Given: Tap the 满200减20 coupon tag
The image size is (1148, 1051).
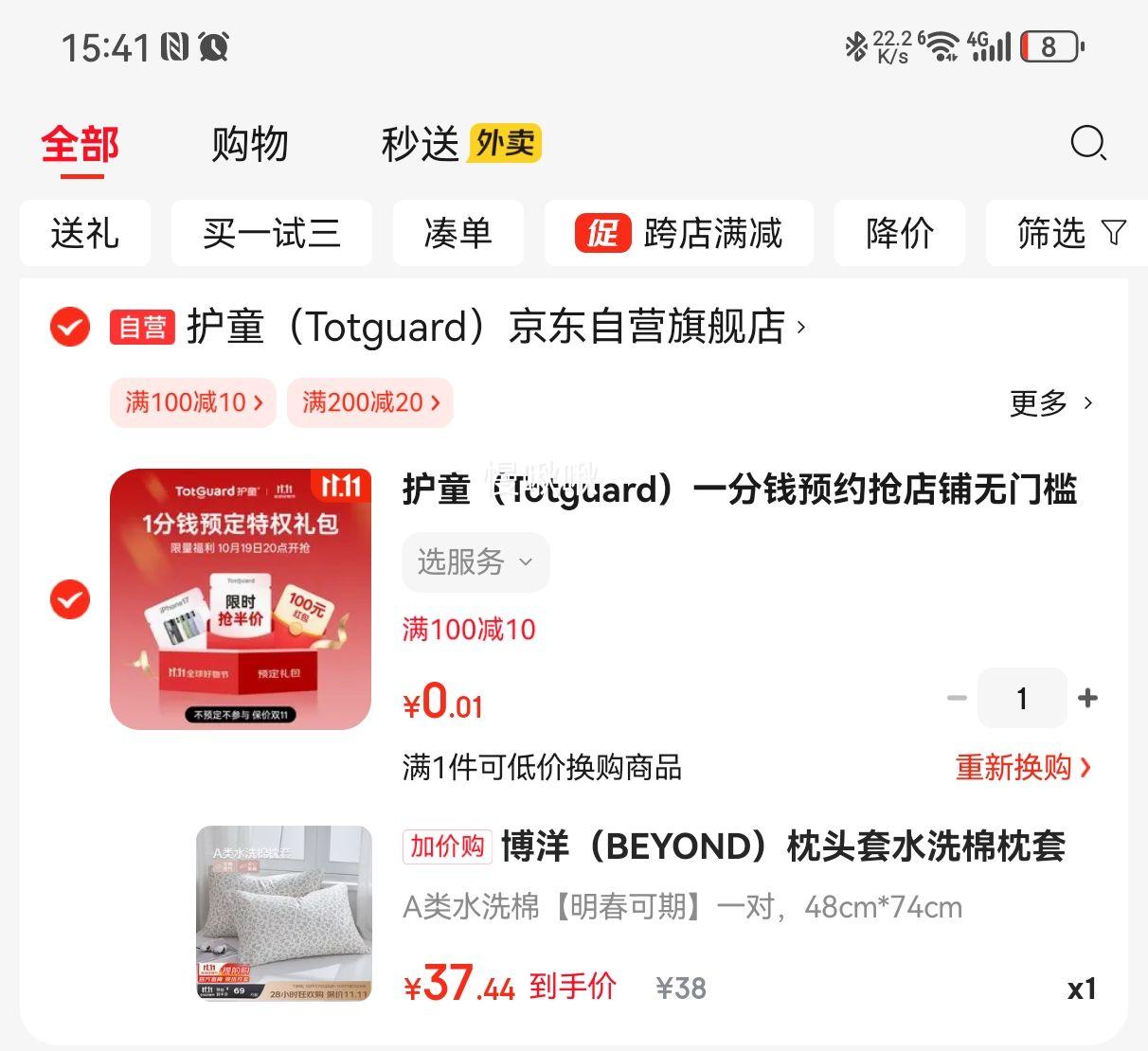Looking at the screenshot, I should click(370, 402).
